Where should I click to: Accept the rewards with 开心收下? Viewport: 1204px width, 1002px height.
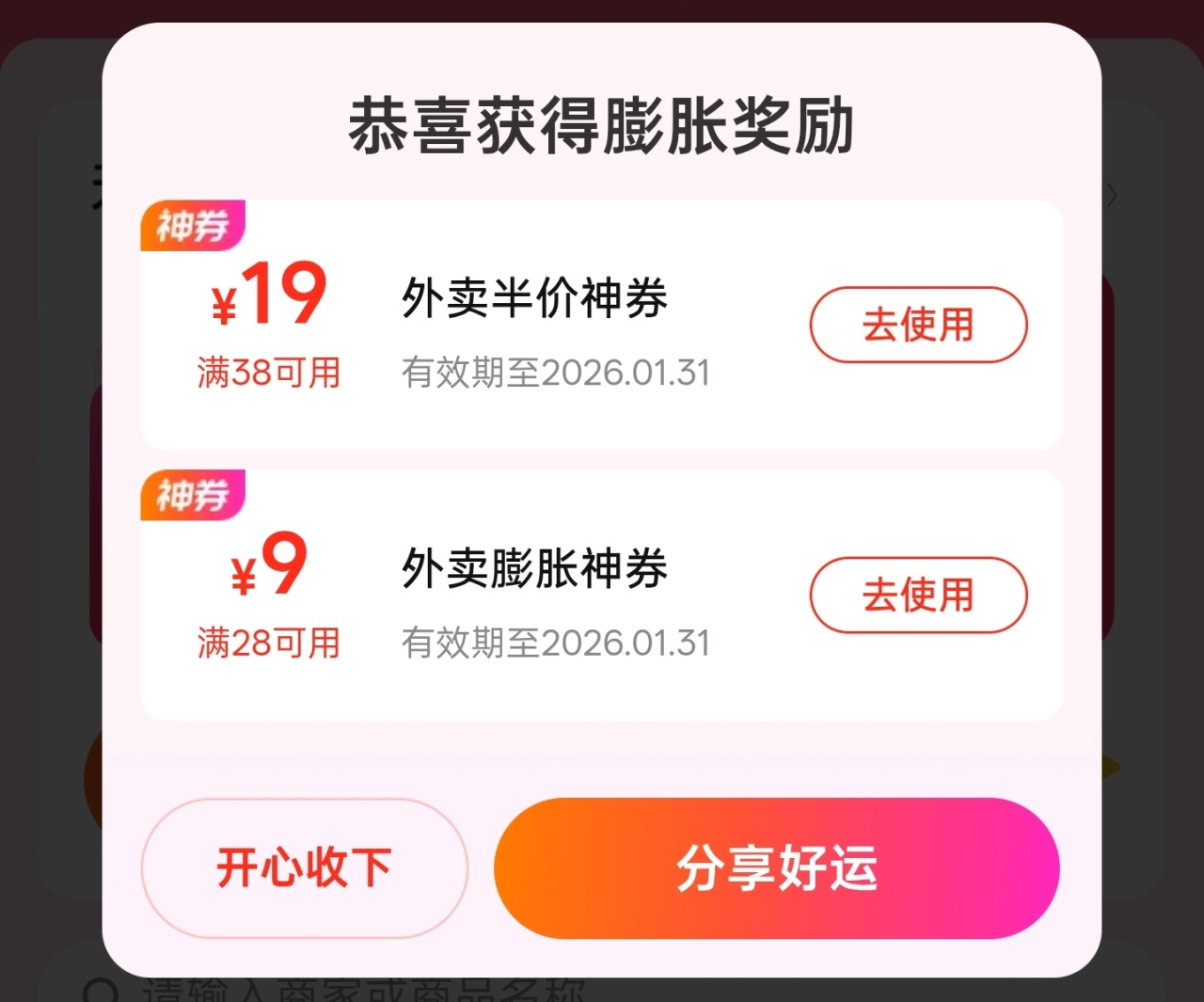pos(304,867)
